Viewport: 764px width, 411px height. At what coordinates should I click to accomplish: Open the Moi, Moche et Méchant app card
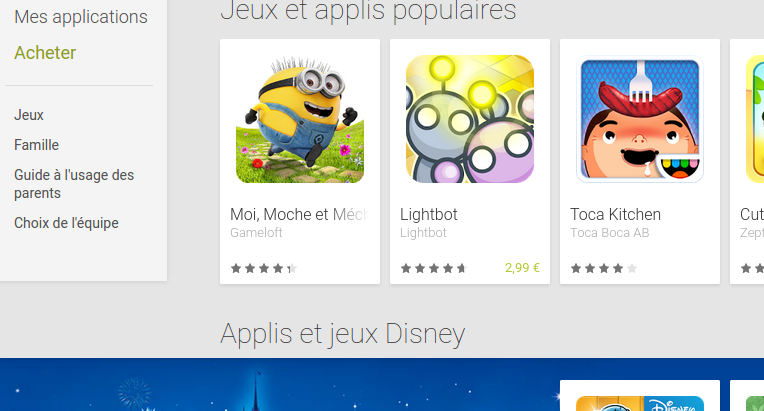point(299,120)
